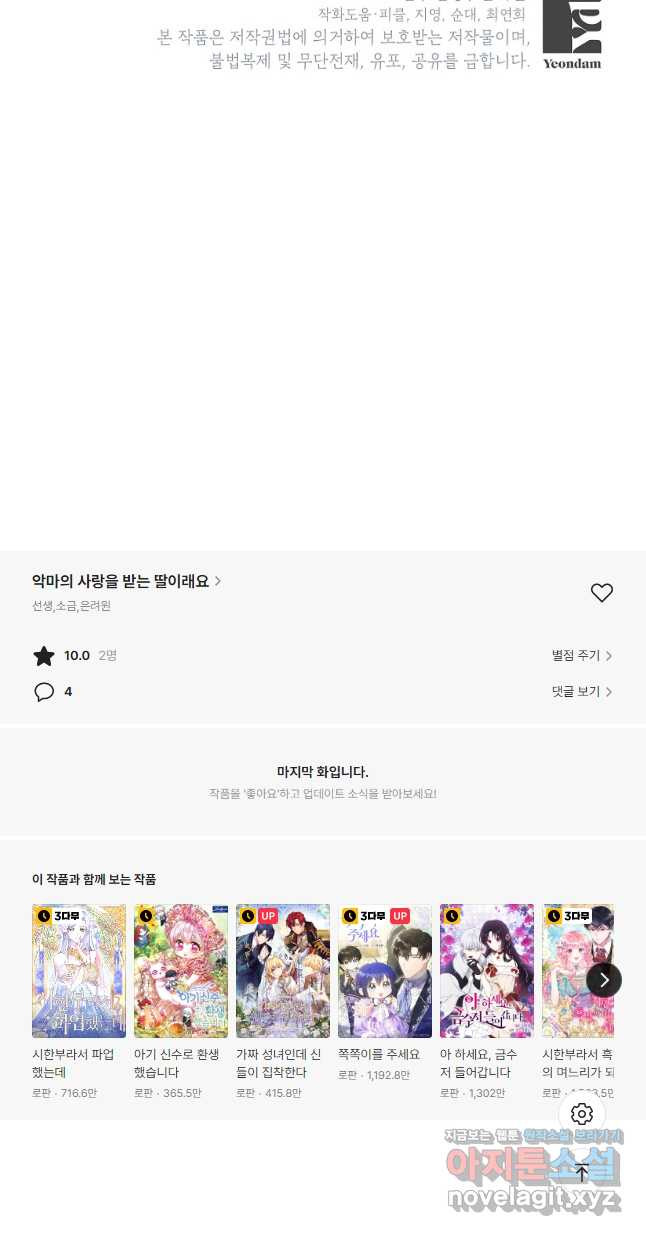646x1236 pixels.
Task: Open the 아기 신수로 환생했습니다 recommendation
Action: pos(181,971)
